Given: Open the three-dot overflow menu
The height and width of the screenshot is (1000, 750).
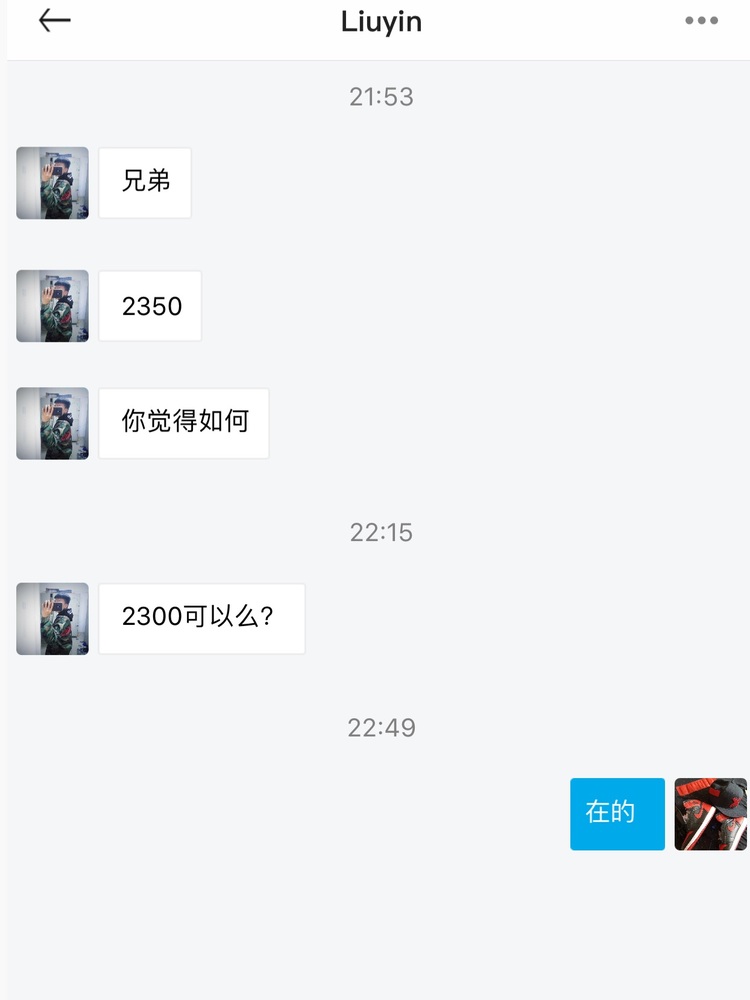Looking at the screenshot, I should [x=701, y=21].
